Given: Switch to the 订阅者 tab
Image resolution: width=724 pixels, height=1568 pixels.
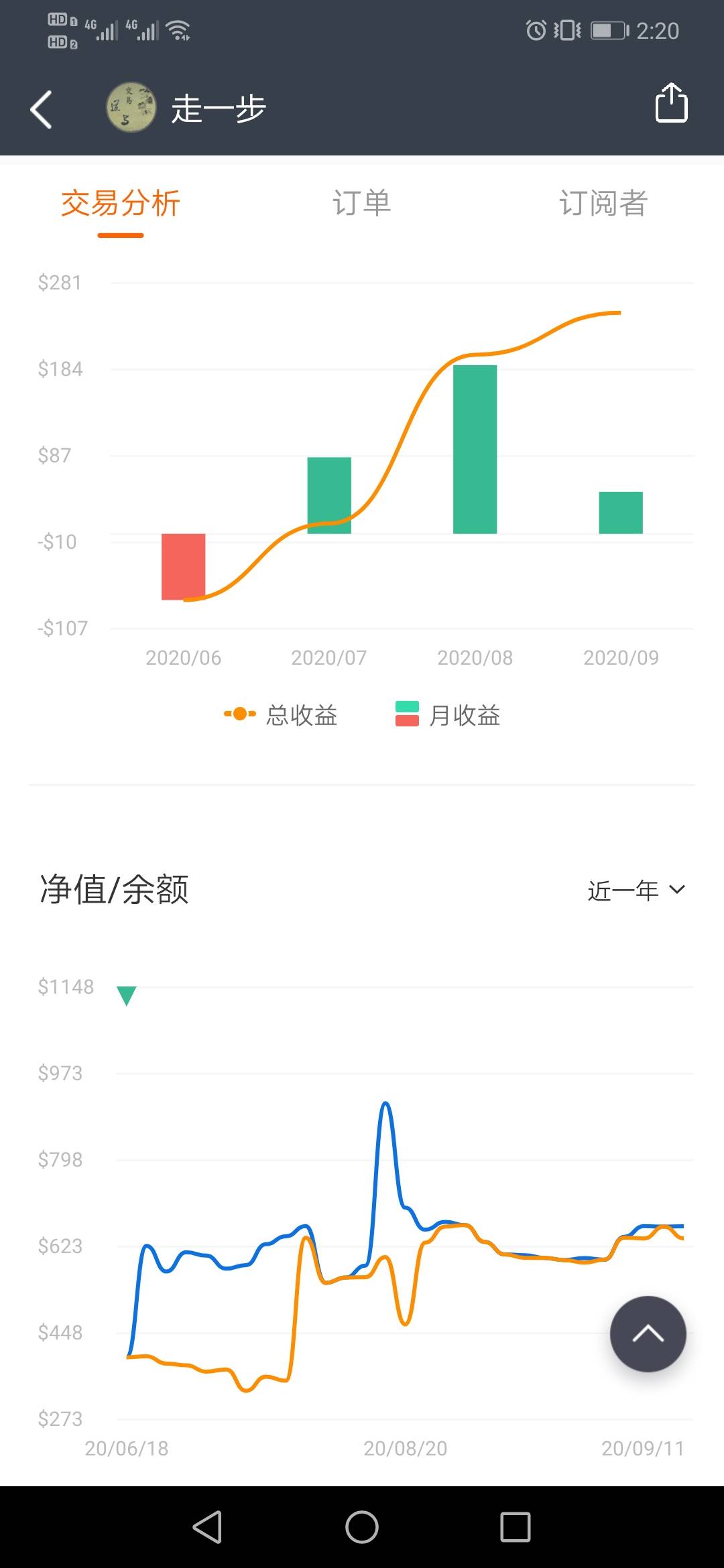Looking at the screenshot, I should (x=603, y=204).
